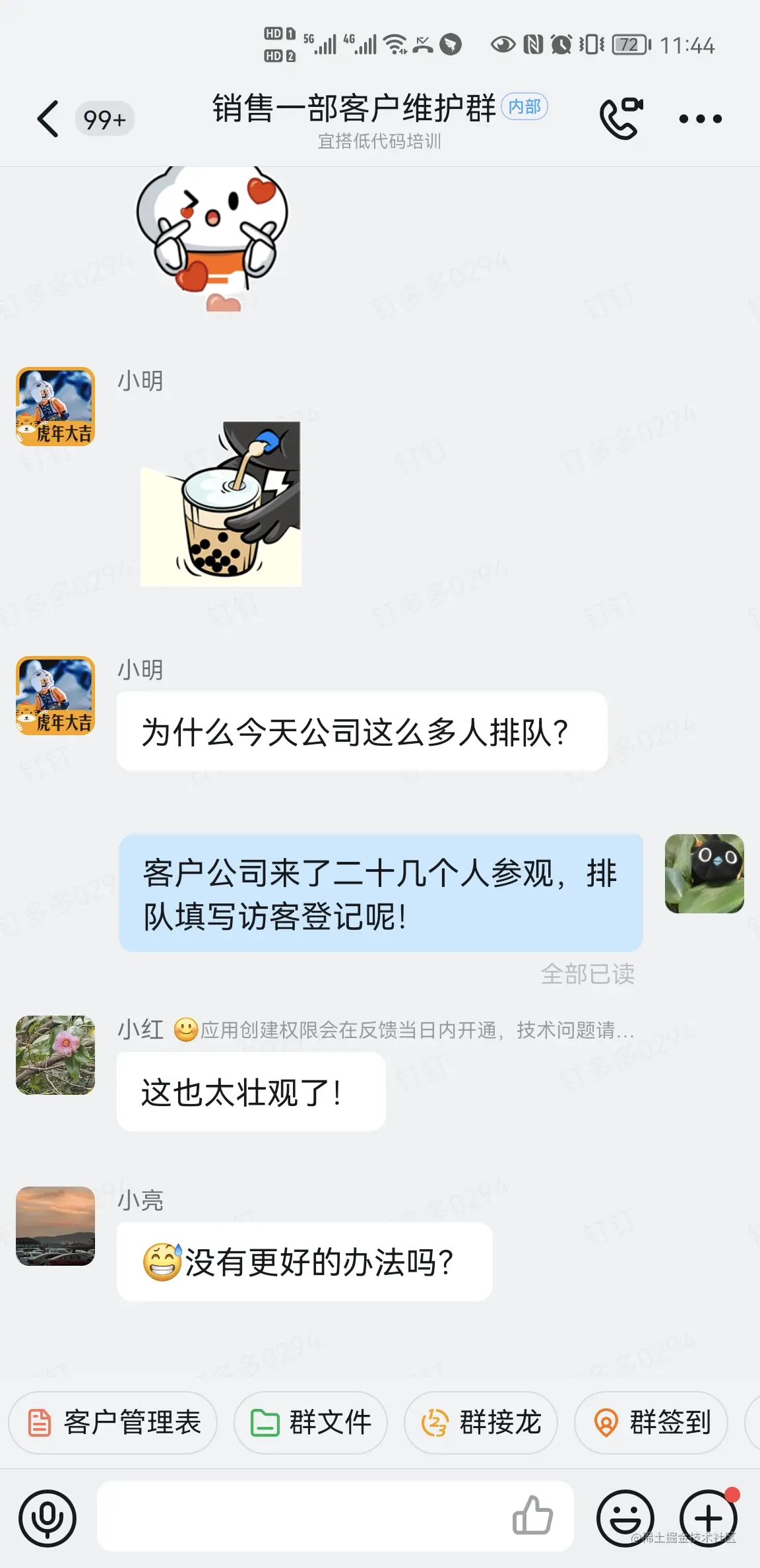Screen dimensions: 760x1568
Task: View 小红's profile avatar
Action: click(55, 1055)
